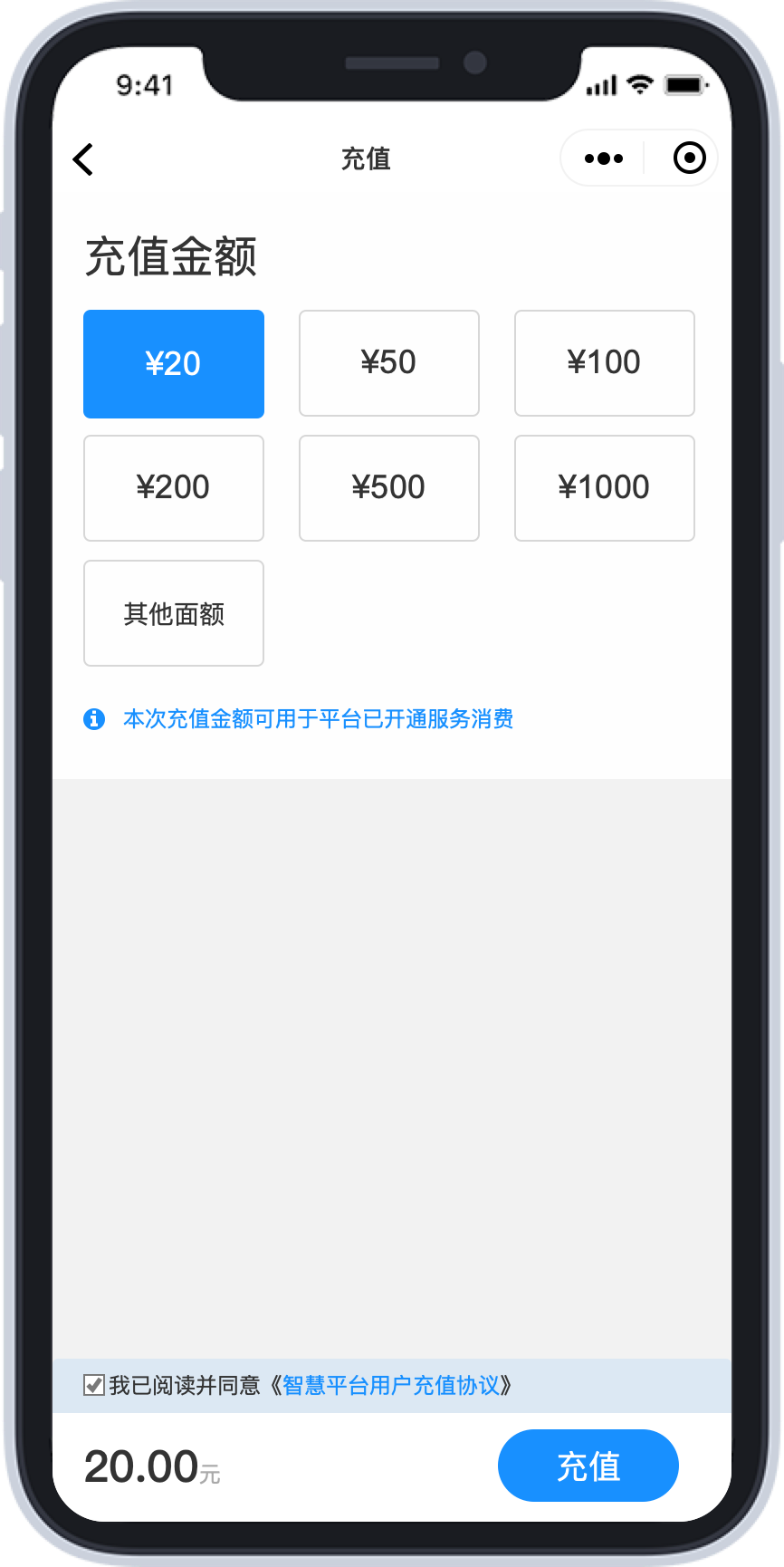
Task: Select the ¥200 recharge amount
Action: pos(174,488)
